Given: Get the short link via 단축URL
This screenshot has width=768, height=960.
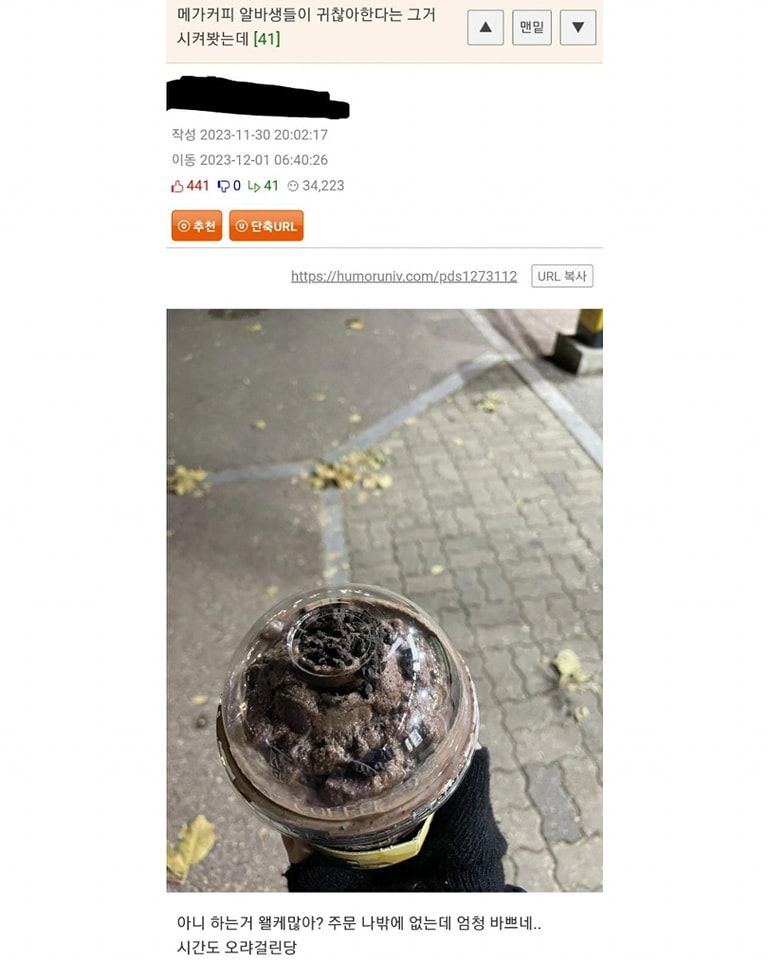Looking at the screenshot, I should (x=266, y=226).
